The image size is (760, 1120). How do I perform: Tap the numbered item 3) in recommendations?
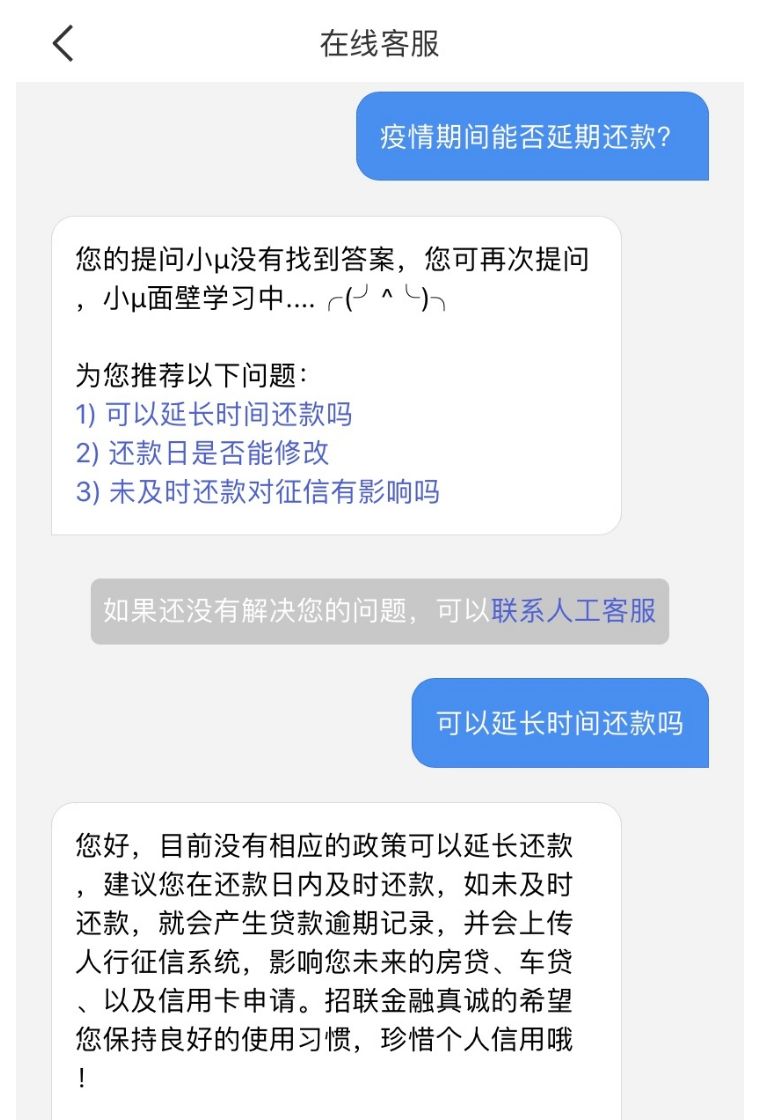click(85, 492)
